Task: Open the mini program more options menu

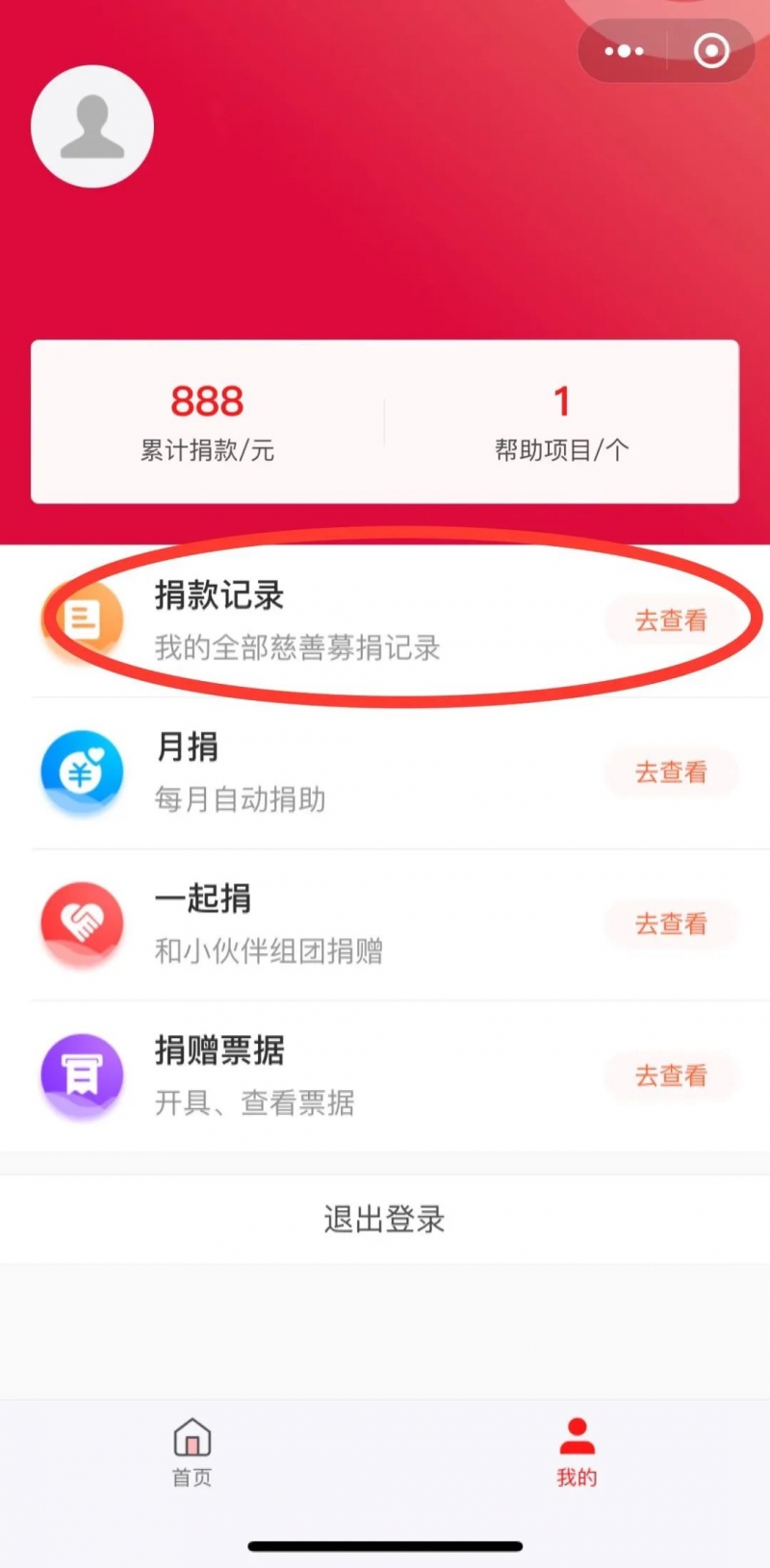Action: 624,51
